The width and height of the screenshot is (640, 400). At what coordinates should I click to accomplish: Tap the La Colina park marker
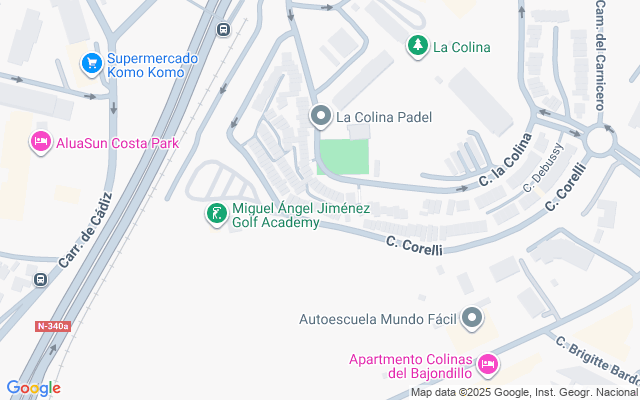(418, 46)
